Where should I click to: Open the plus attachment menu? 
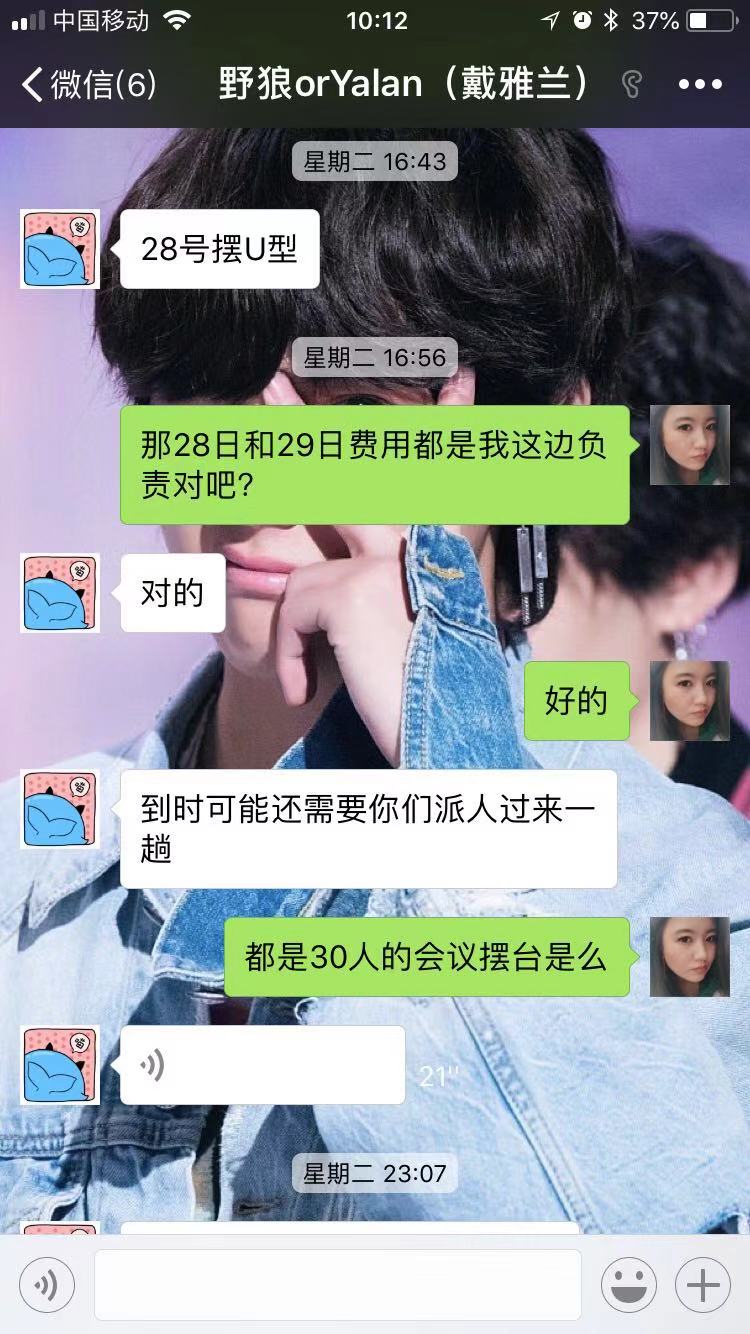click(x=703, y=1285)
